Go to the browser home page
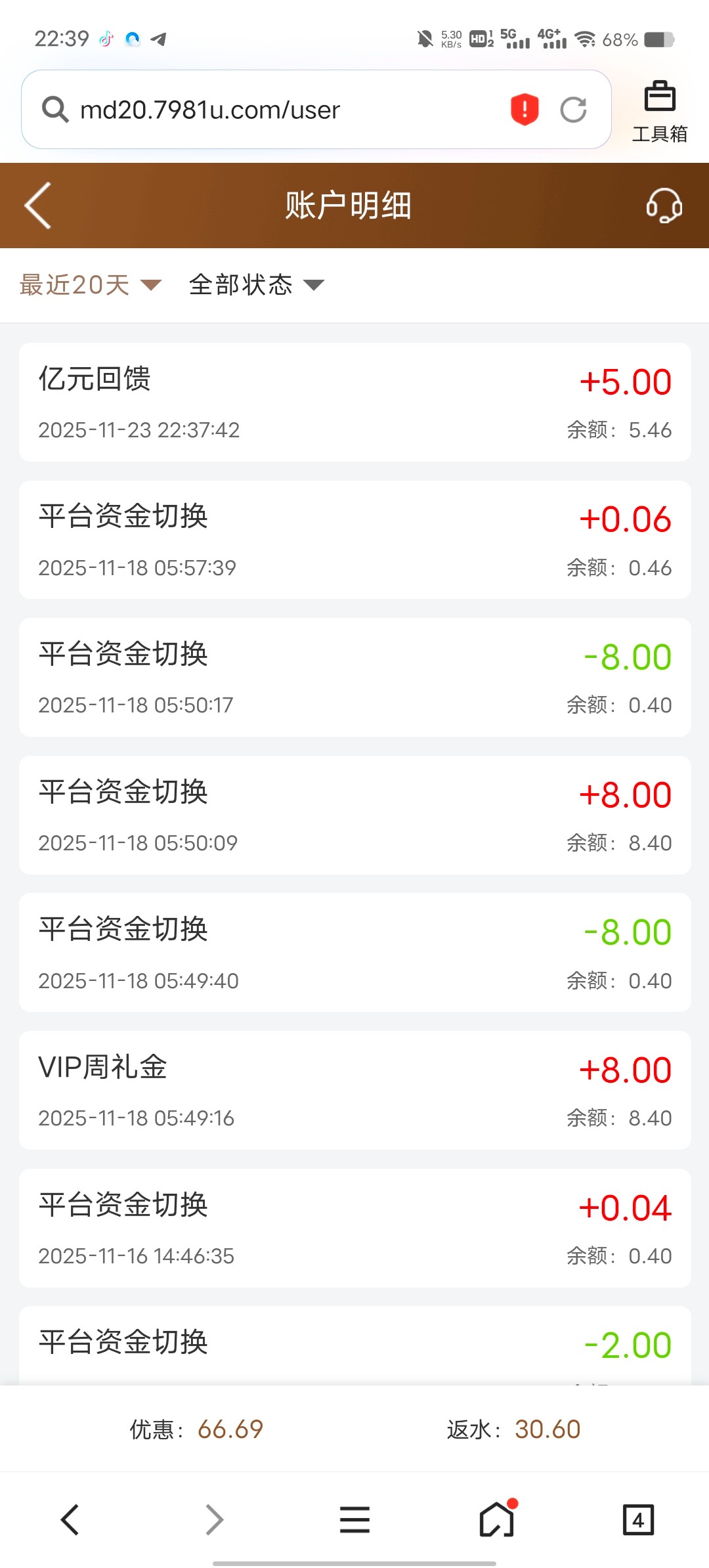 (497, 1519)
